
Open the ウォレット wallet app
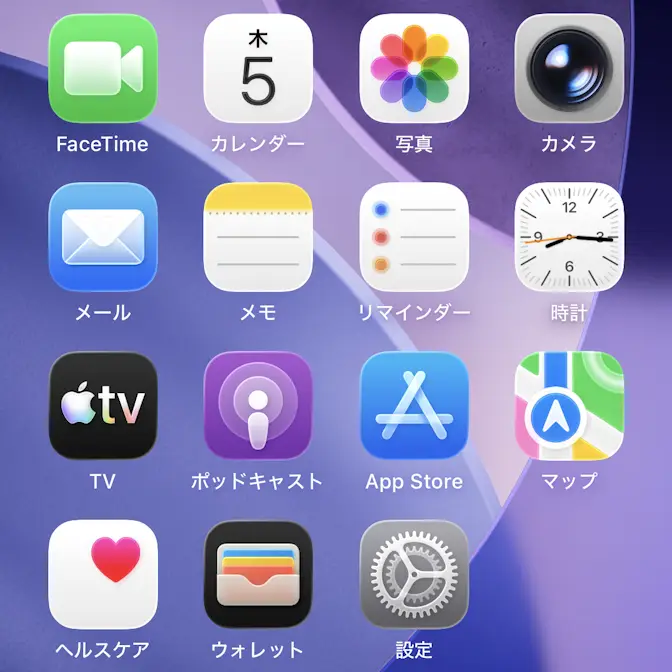point(258,574)
